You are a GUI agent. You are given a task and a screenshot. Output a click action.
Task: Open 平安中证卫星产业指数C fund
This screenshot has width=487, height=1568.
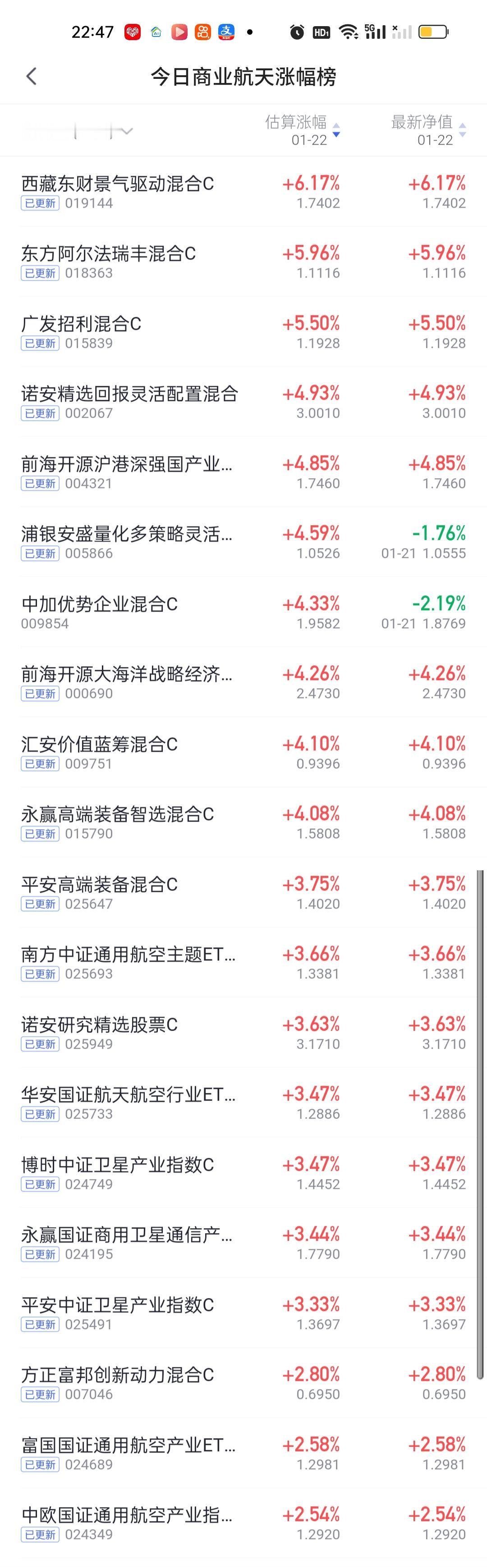243,1313
